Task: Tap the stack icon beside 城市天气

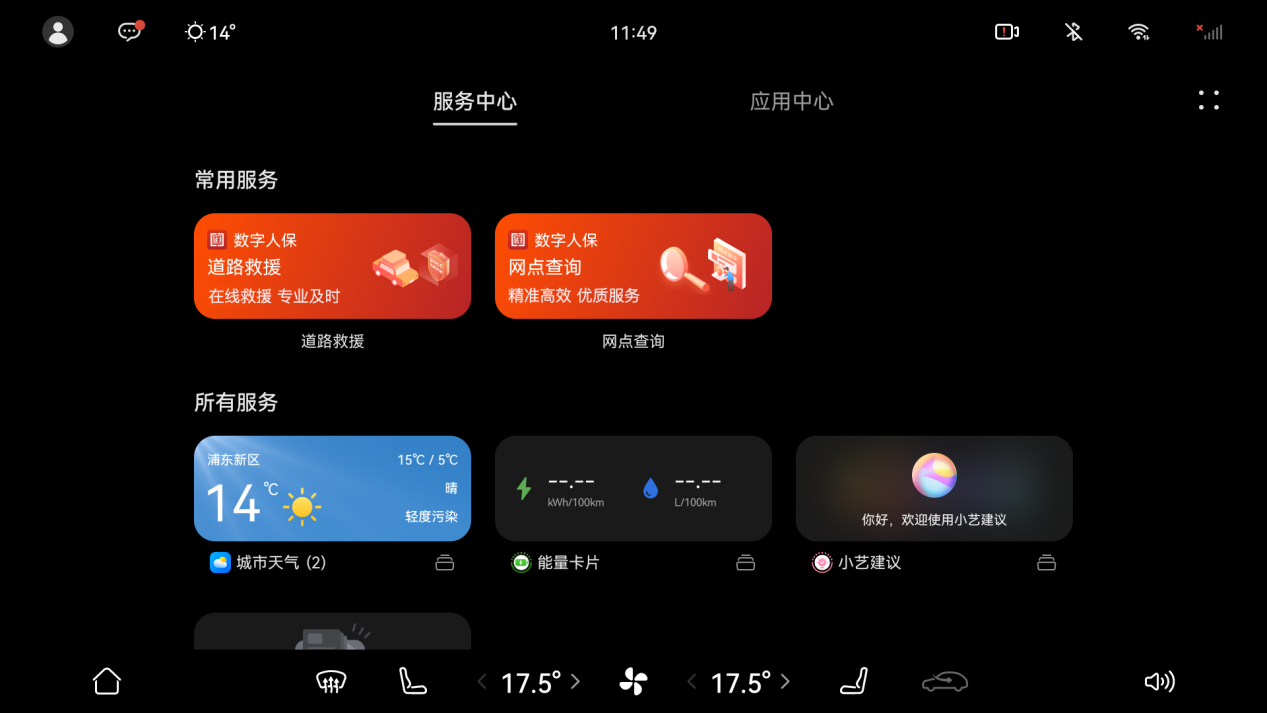Action: click(445, 563)
